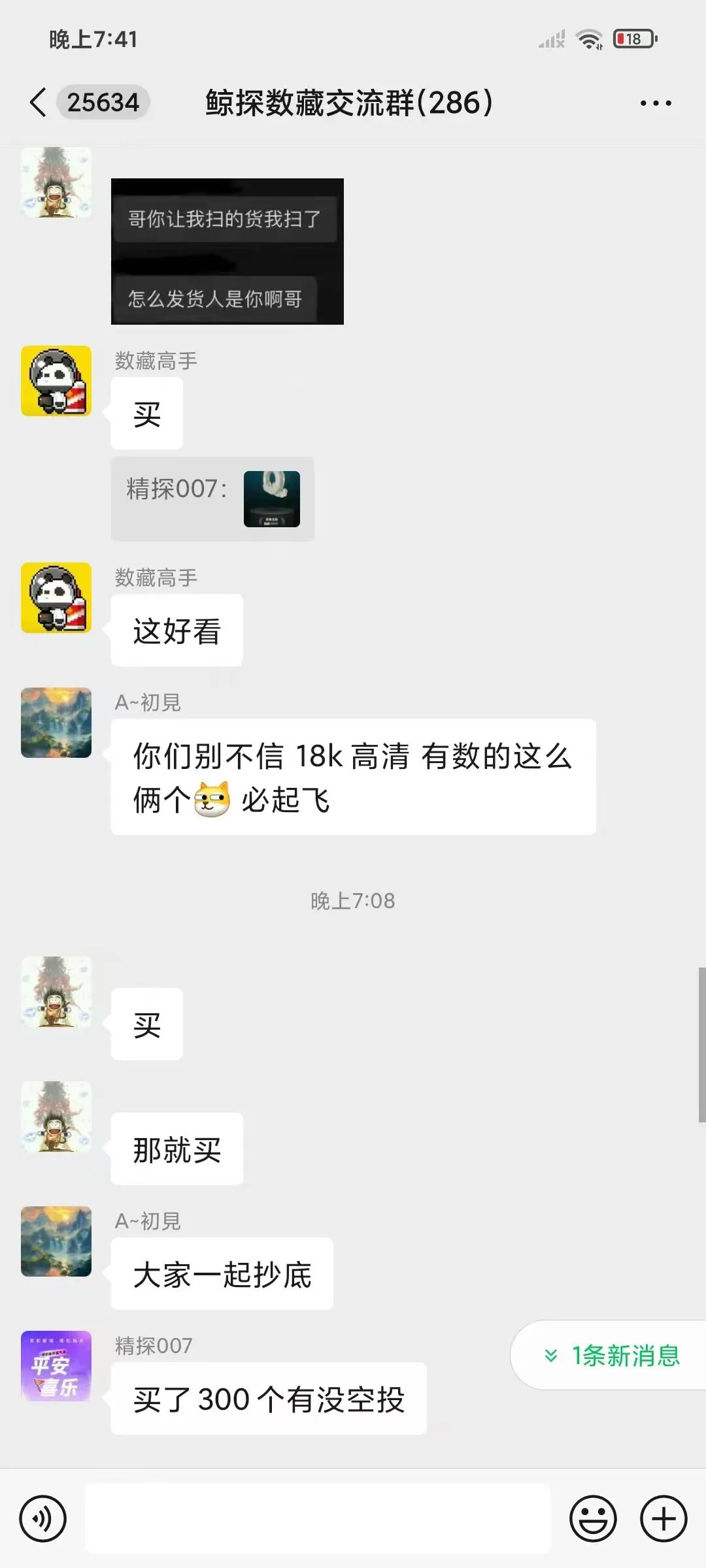View profile of 数藏高手 next to 这好看
706x1568 pixels.
(x=56, y=598)
